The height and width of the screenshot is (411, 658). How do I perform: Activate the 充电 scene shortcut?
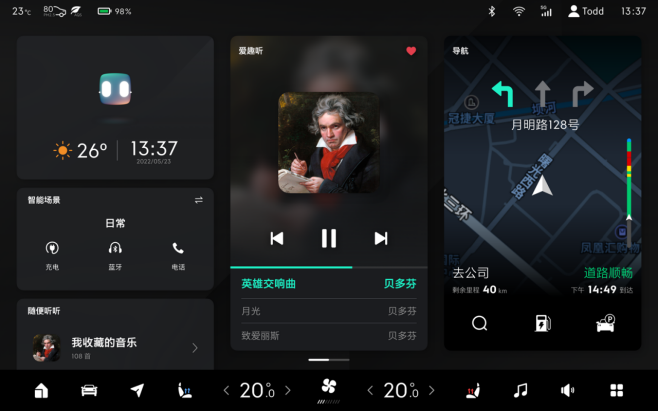click(52, 254)
